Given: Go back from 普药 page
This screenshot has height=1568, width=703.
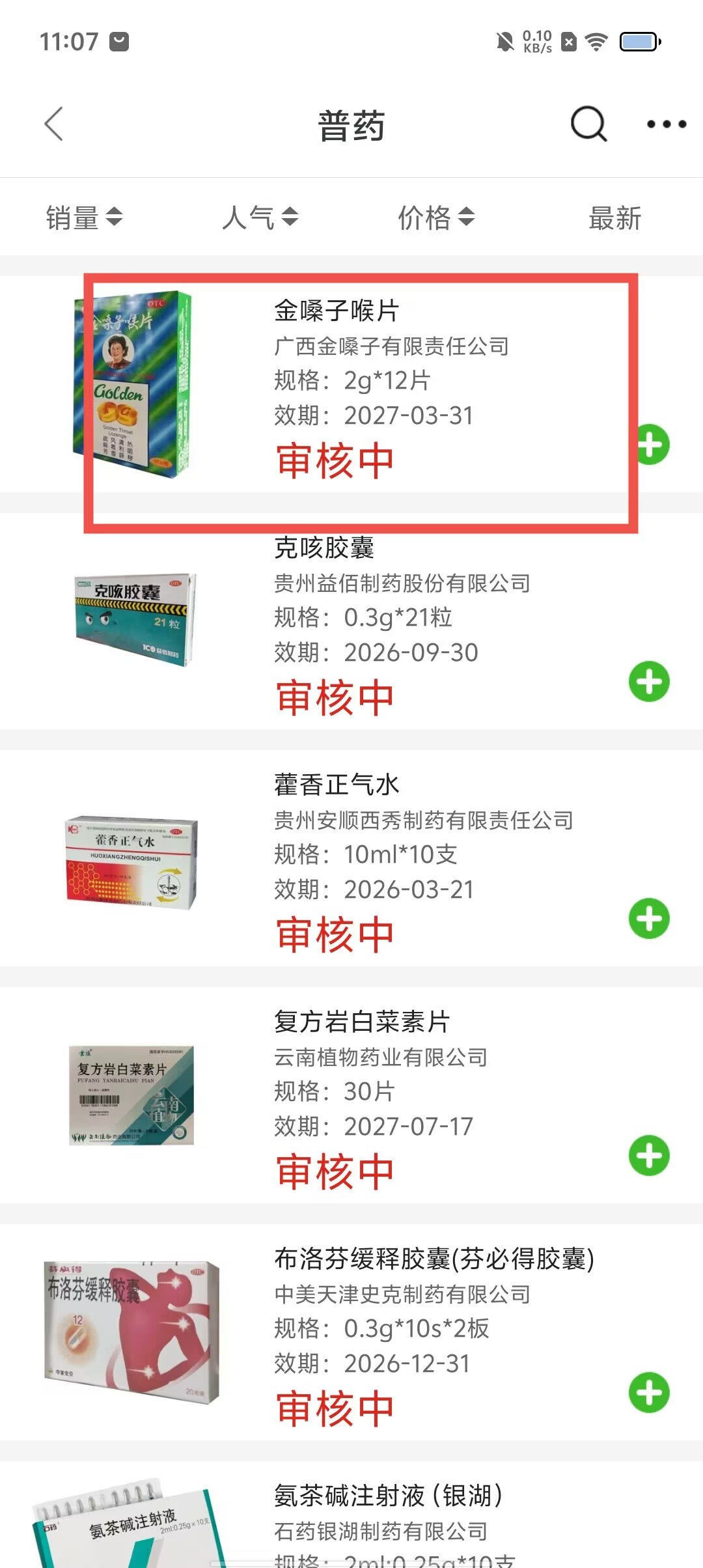Looking at the screenshot, I should tap(54, 124).
